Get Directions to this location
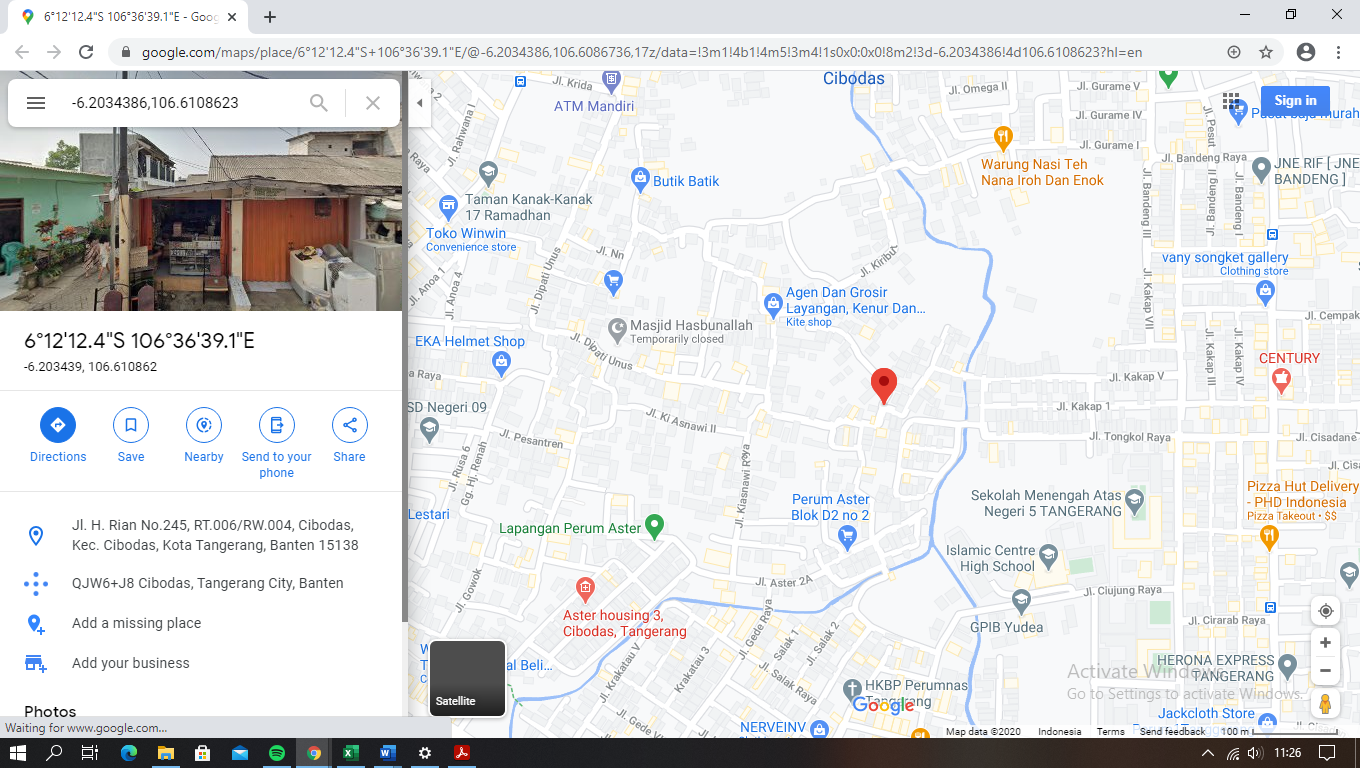 pos(58,426)
